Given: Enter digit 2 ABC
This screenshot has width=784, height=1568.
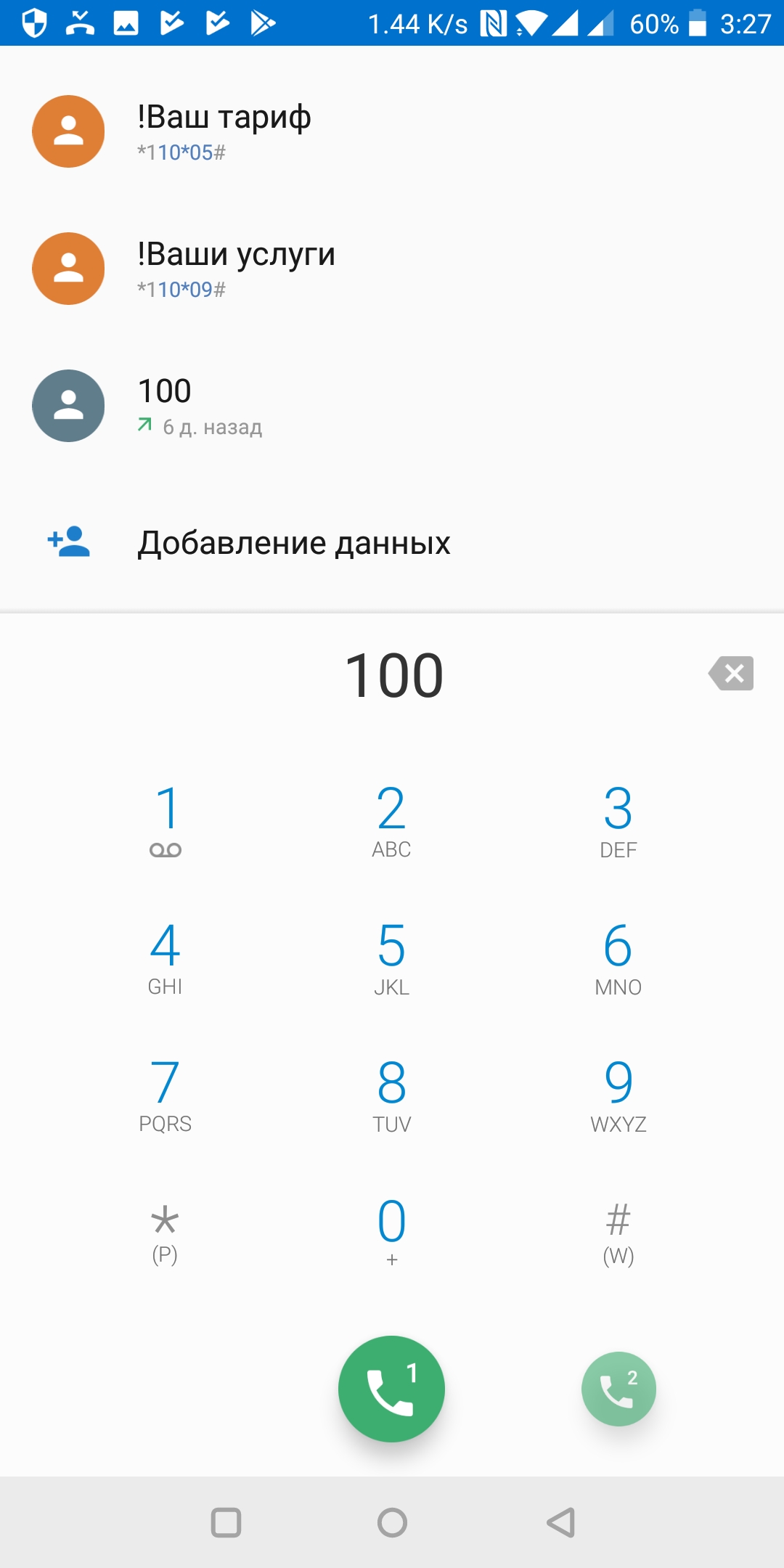Looking at the screenshot, I should [x=391, y=820].
